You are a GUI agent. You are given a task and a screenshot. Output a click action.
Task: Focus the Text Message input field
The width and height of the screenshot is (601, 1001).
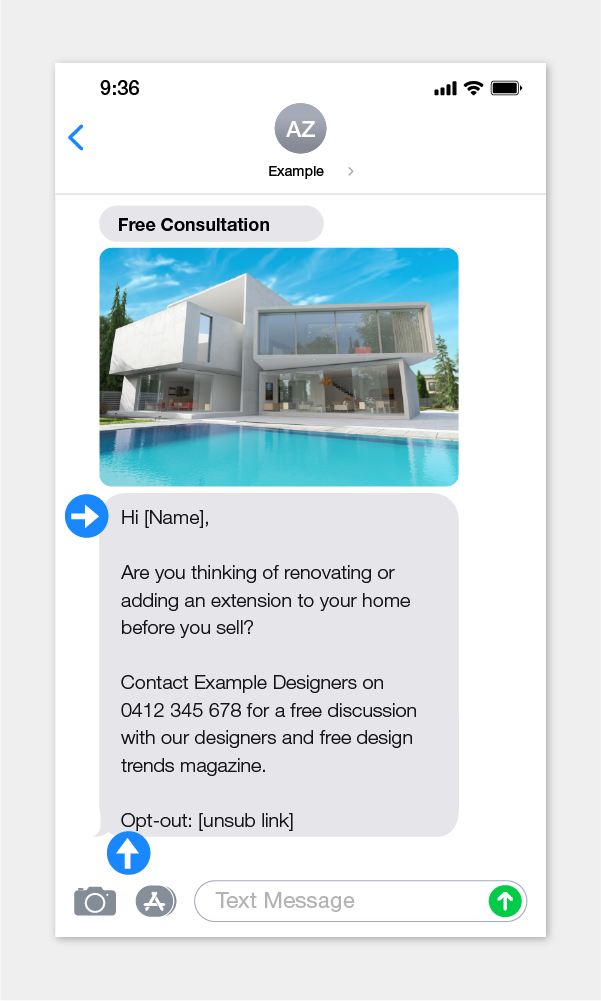[x=340, y=901]
